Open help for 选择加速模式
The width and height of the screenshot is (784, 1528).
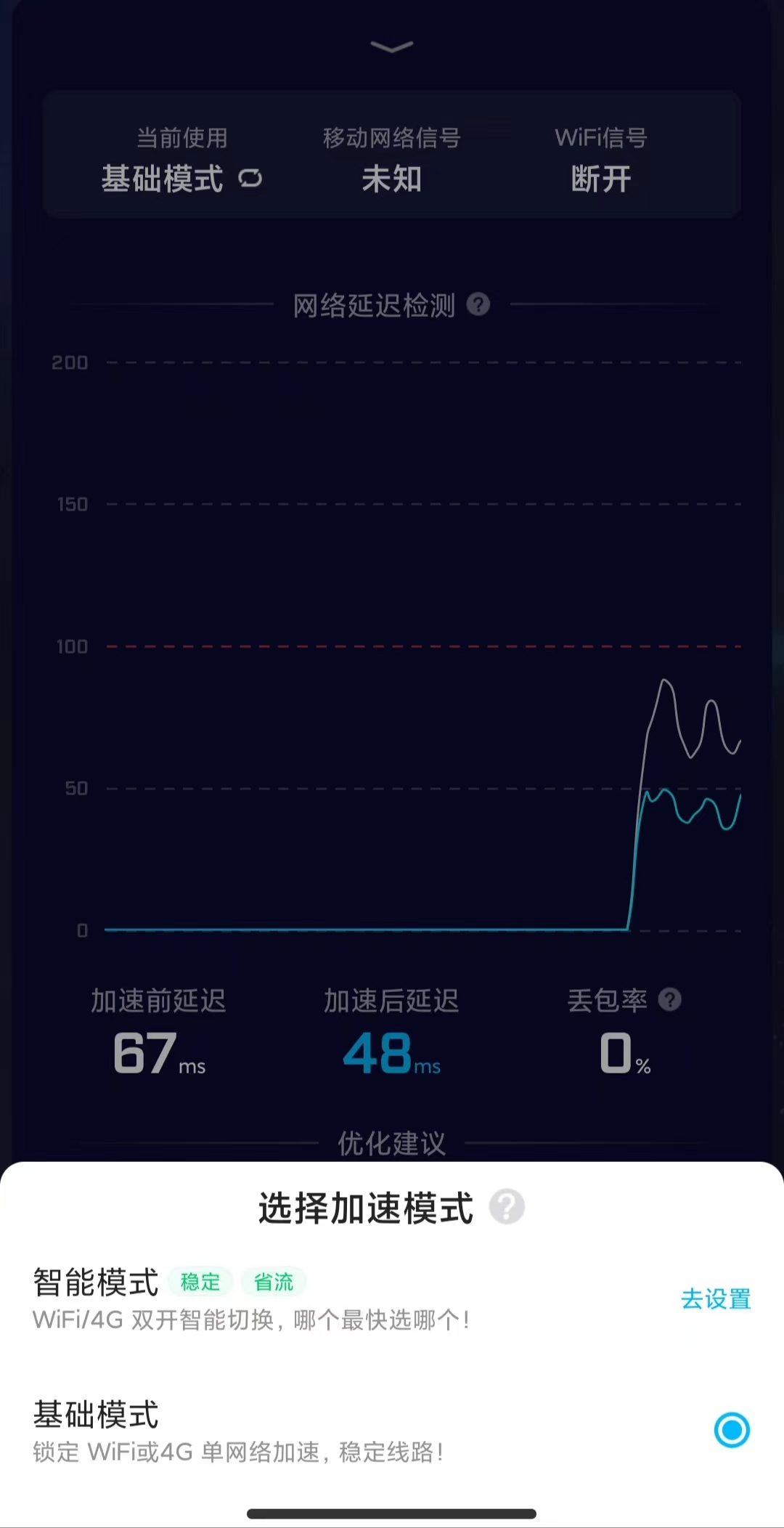(x=506, y=1207)
